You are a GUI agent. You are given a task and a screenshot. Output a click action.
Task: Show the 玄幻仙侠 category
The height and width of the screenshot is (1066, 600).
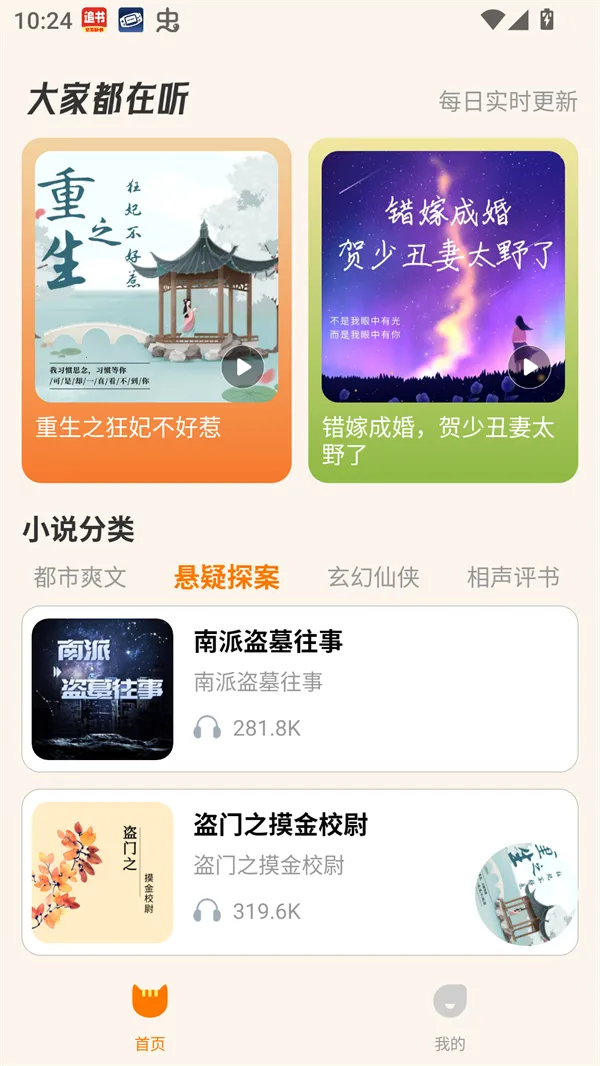373,577
